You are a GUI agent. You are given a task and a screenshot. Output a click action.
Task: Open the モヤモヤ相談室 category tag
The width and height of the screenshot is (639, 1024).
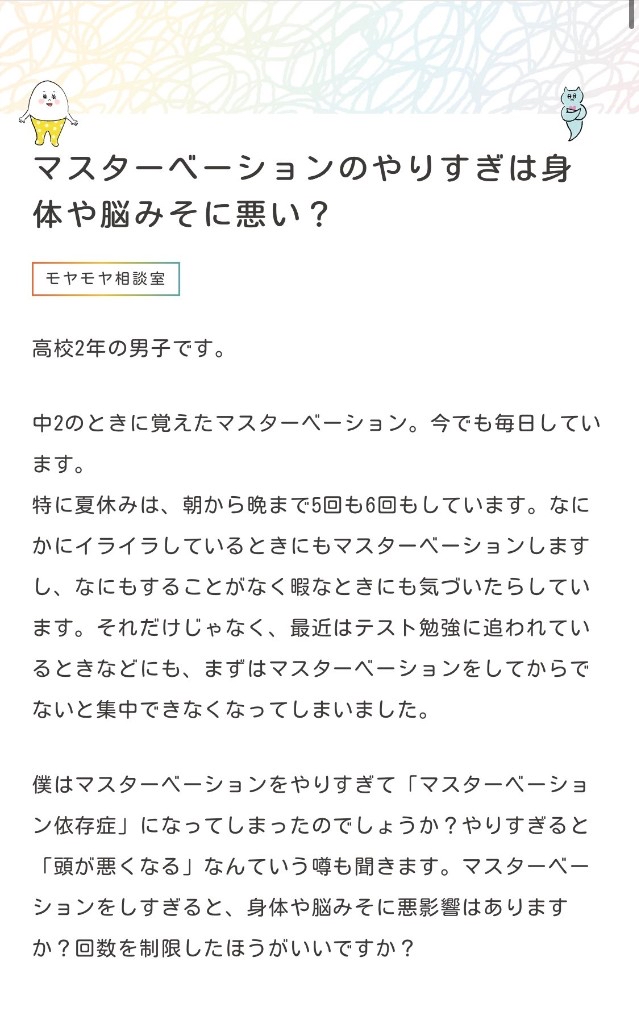106,279
